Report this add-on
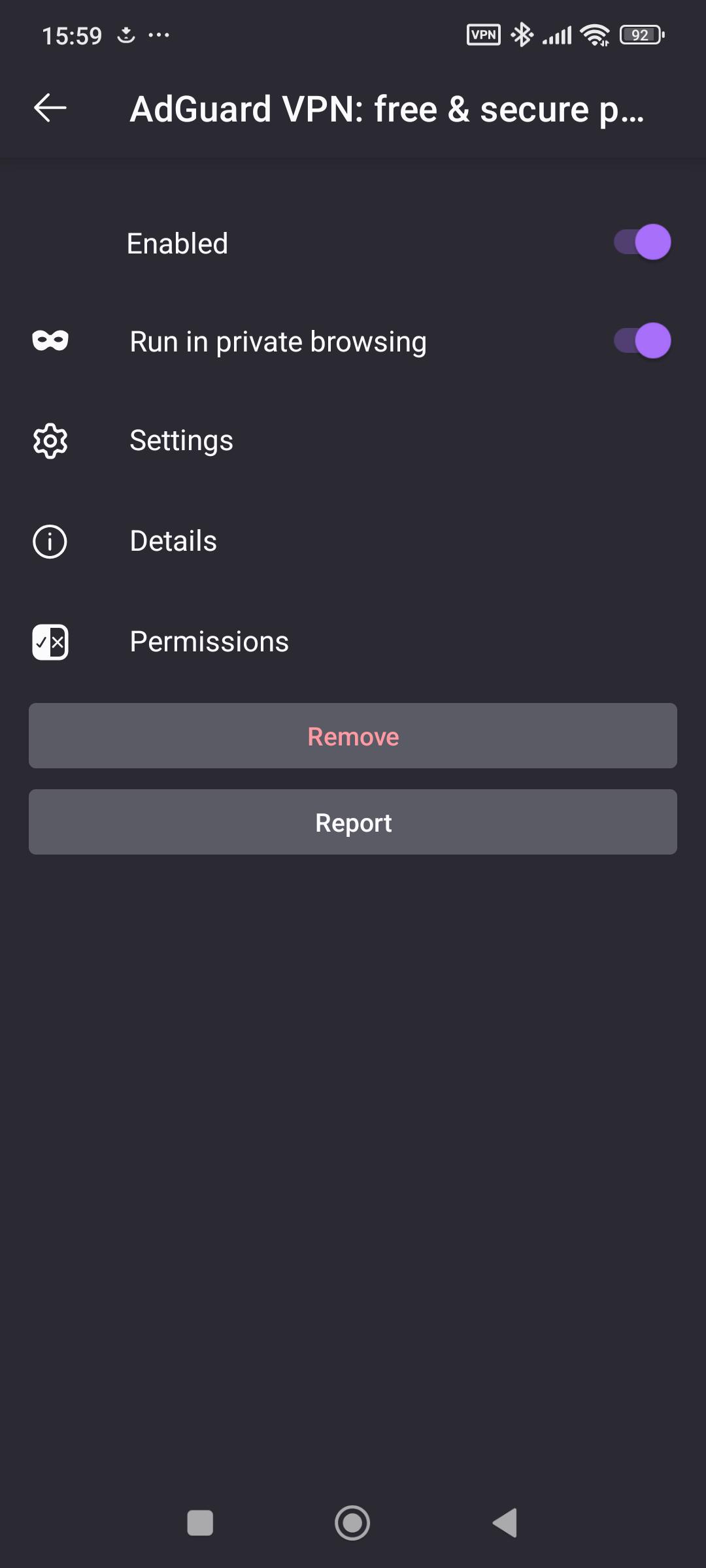 click(x=353, y=822)
